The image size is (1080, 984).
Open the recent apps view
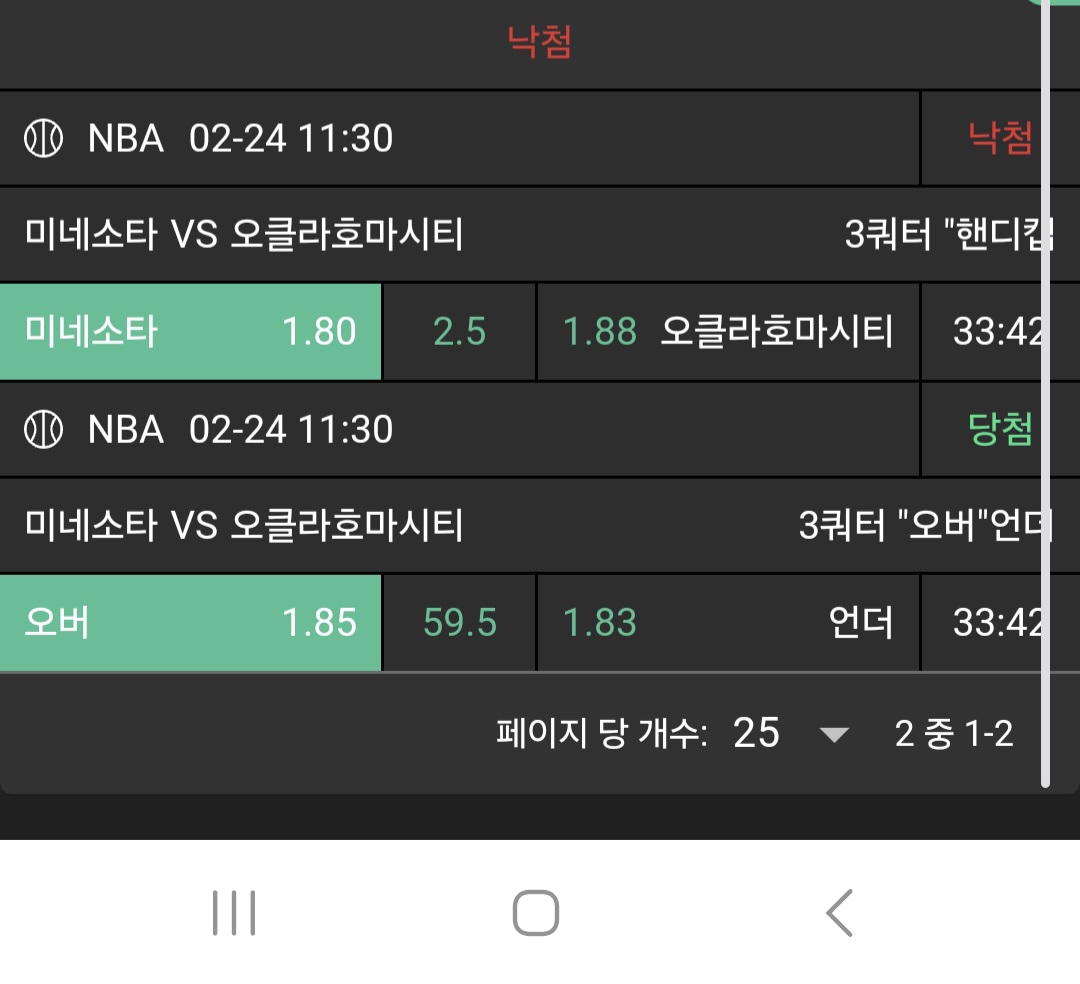[234, 913]
